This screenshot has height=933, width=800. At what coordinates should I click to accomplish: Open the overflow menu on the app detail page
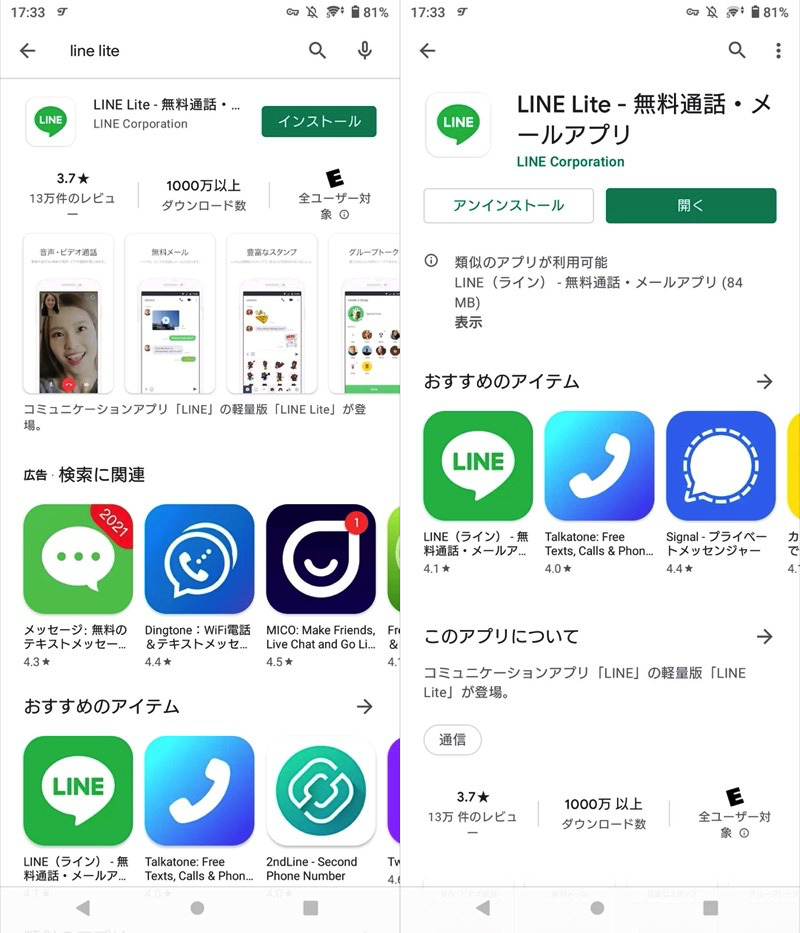(x=778, y=50)
